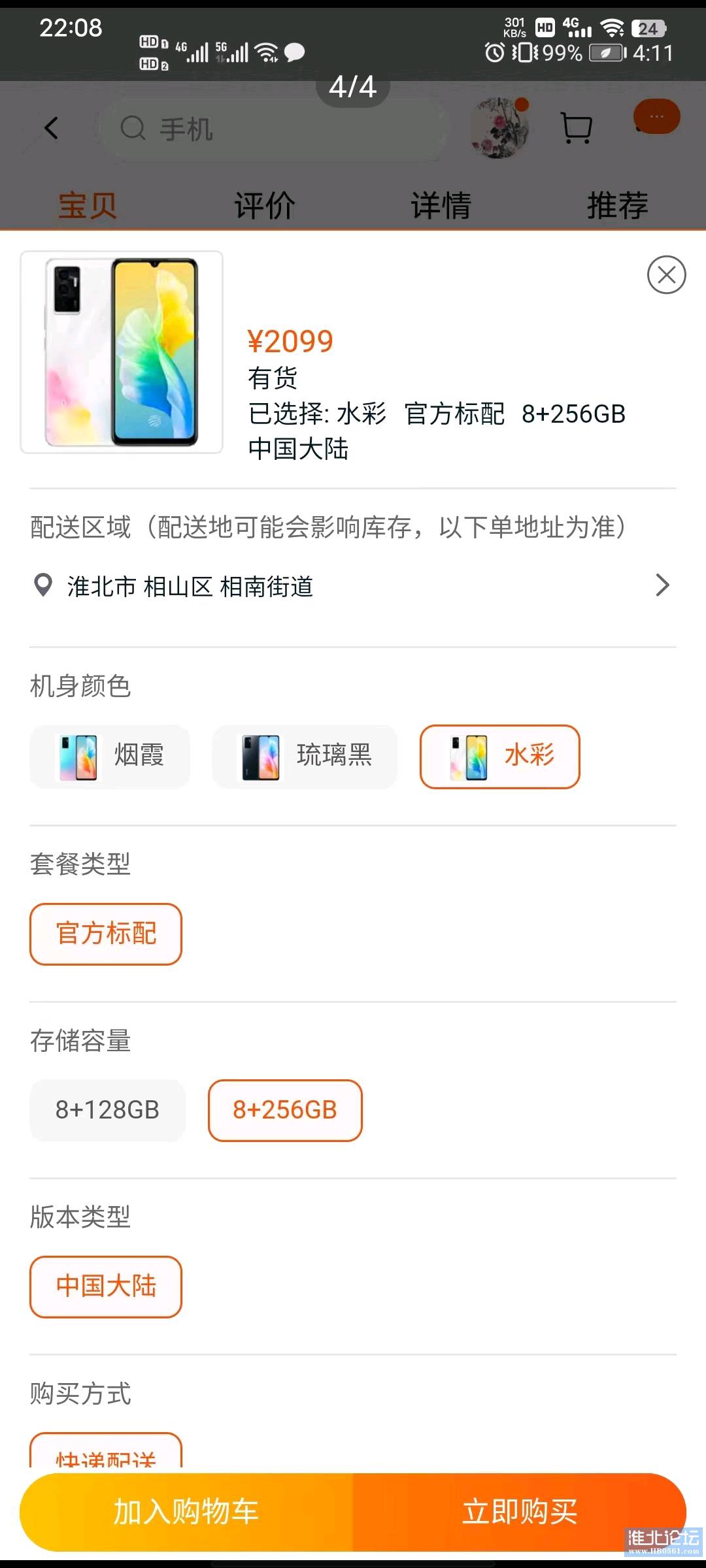Select 8+128GB storage capacity
The width and height of the screenshot is (706, 1568).
tap(107, 1110)
